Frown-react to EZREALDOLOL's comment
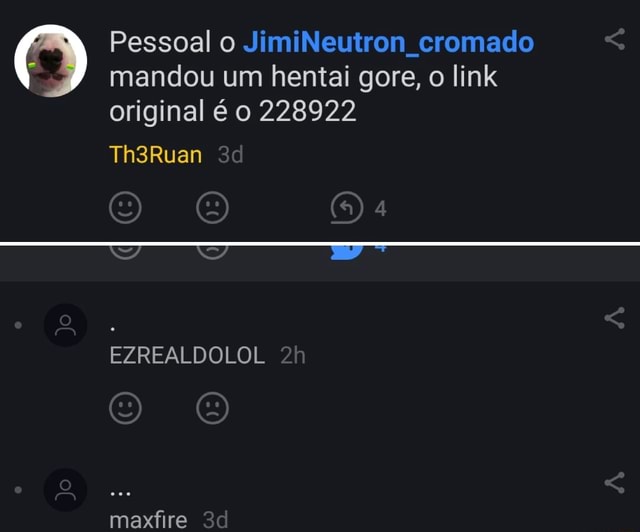640x532 pixels. pyautogui.click(x=212, y=407)
